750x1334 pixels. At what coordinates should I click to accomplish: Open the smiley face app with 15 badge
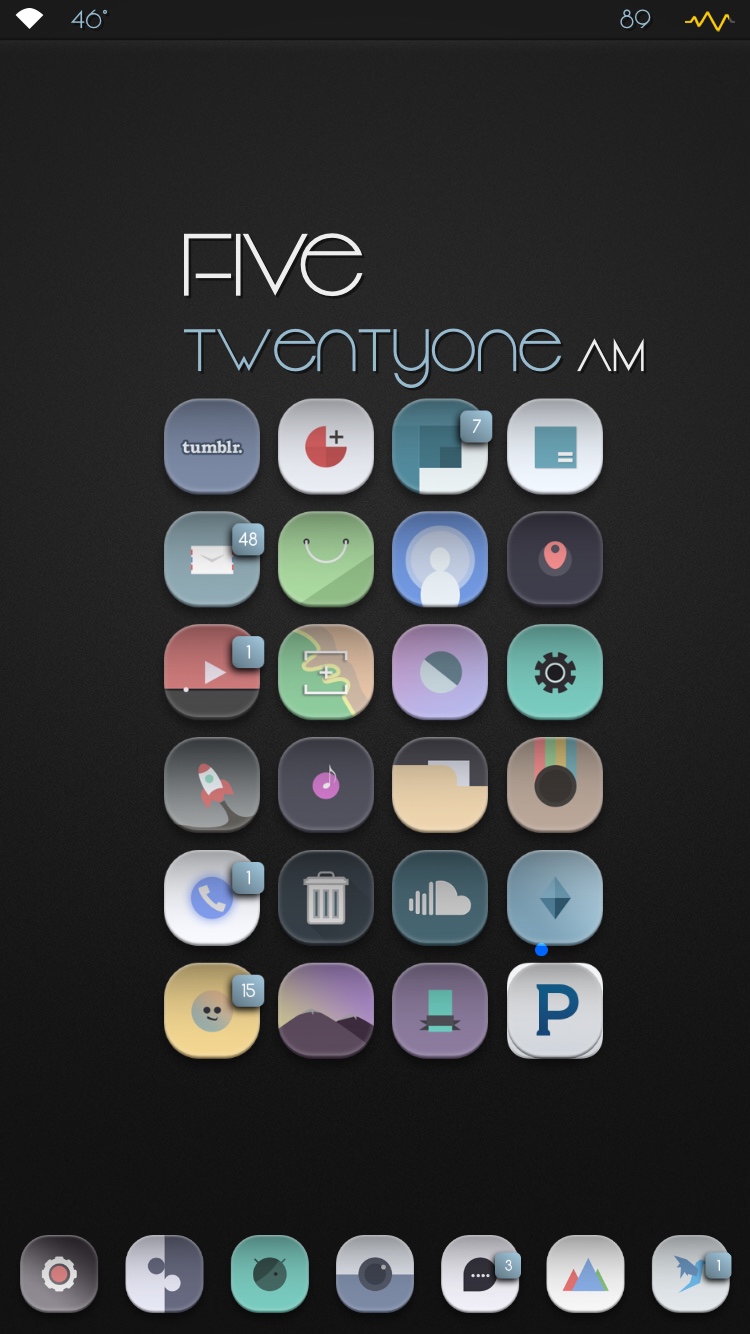point(212,1011)
